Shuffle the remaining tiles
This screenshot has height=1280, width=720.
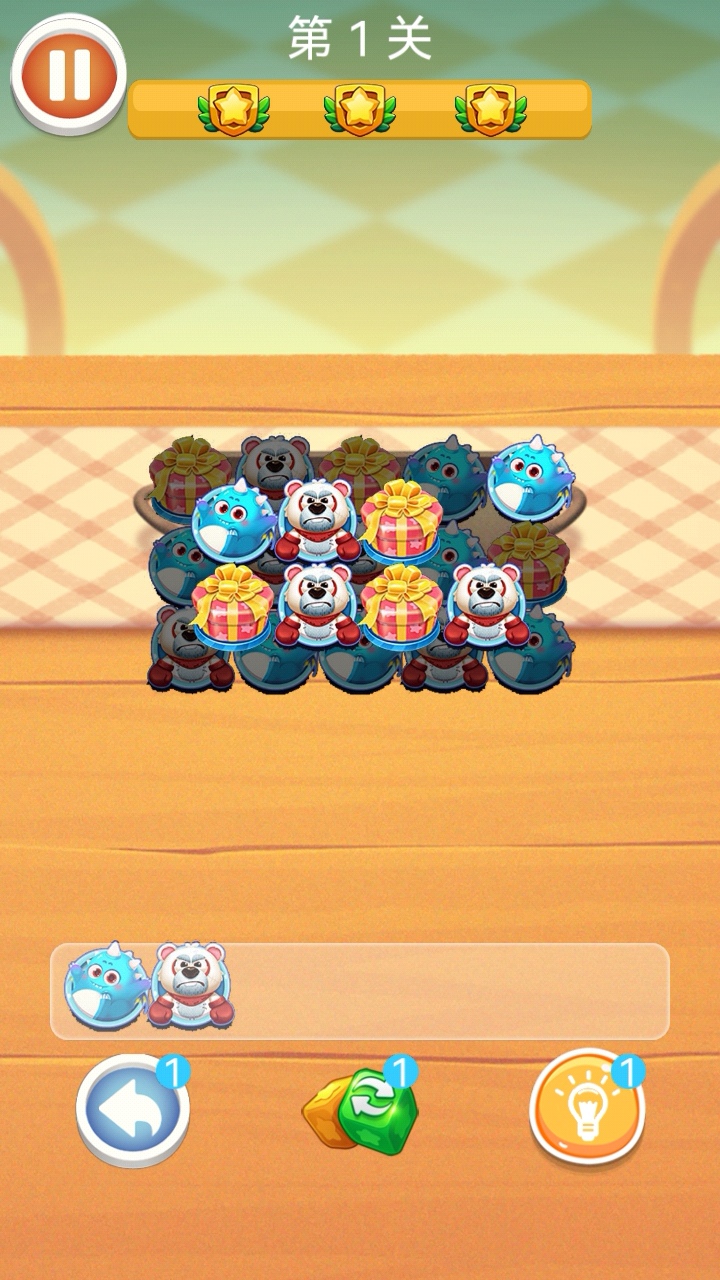point(361,1111)
